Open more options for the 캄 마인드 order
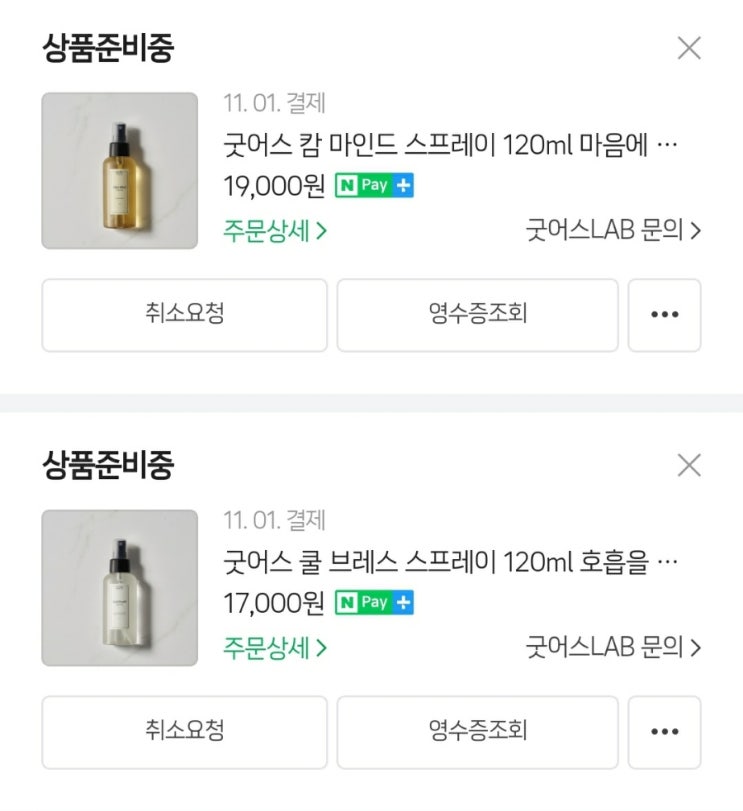The height and width of the screenshot is (811, 743). tap(664, 315)
